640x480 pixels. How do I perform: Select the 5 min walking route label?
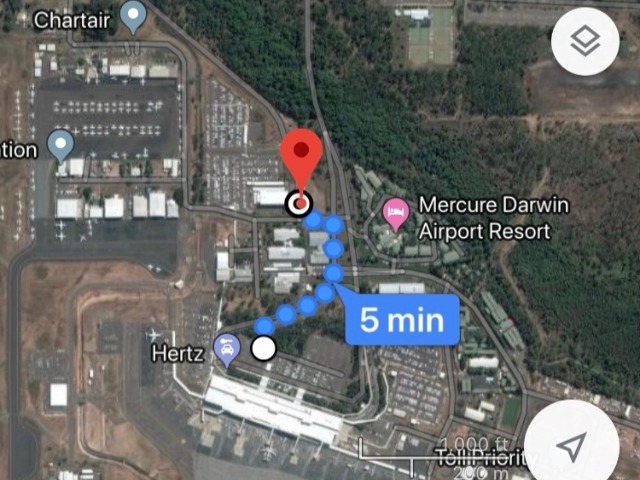[402, 321]
